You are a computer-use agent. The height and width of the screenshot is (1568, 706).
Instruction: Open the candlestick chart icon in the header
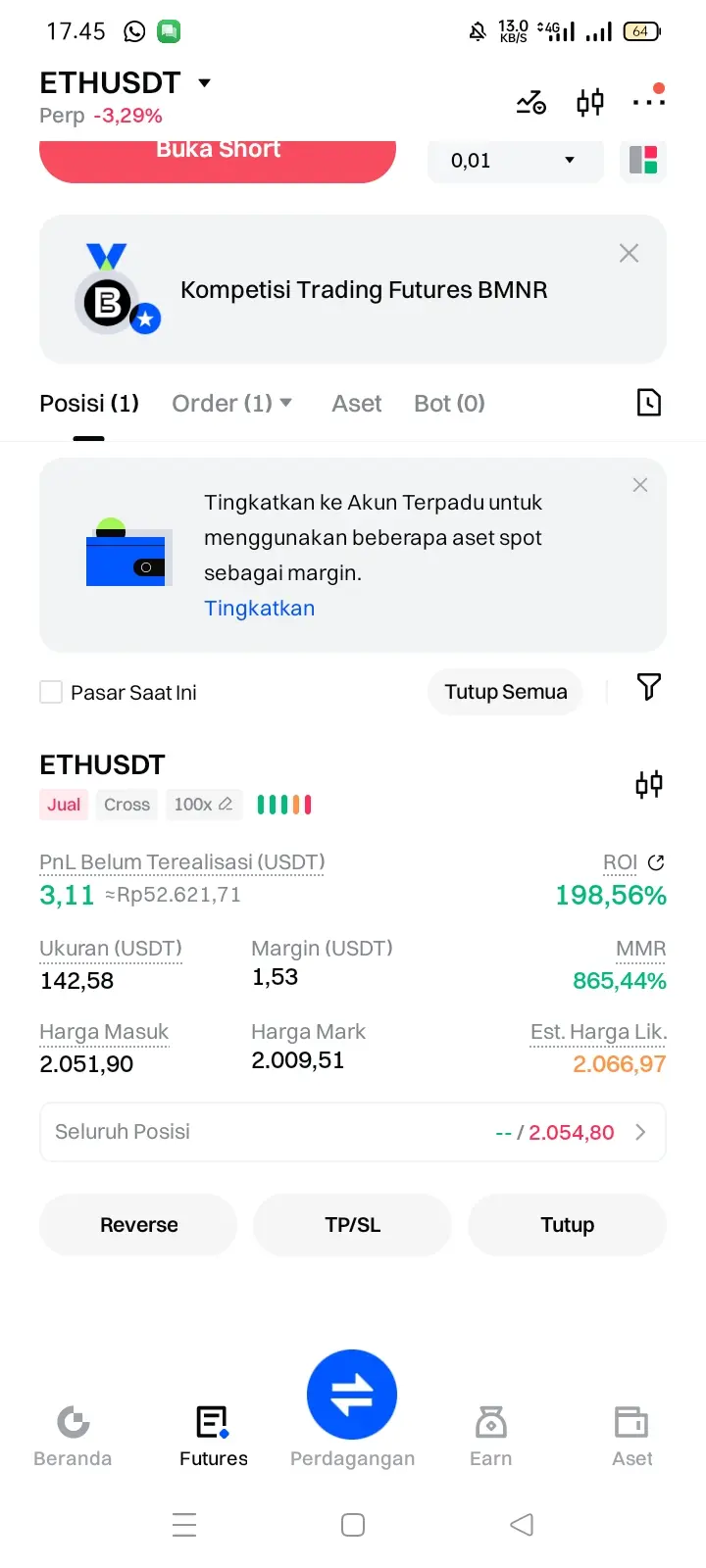pos(590,102)
